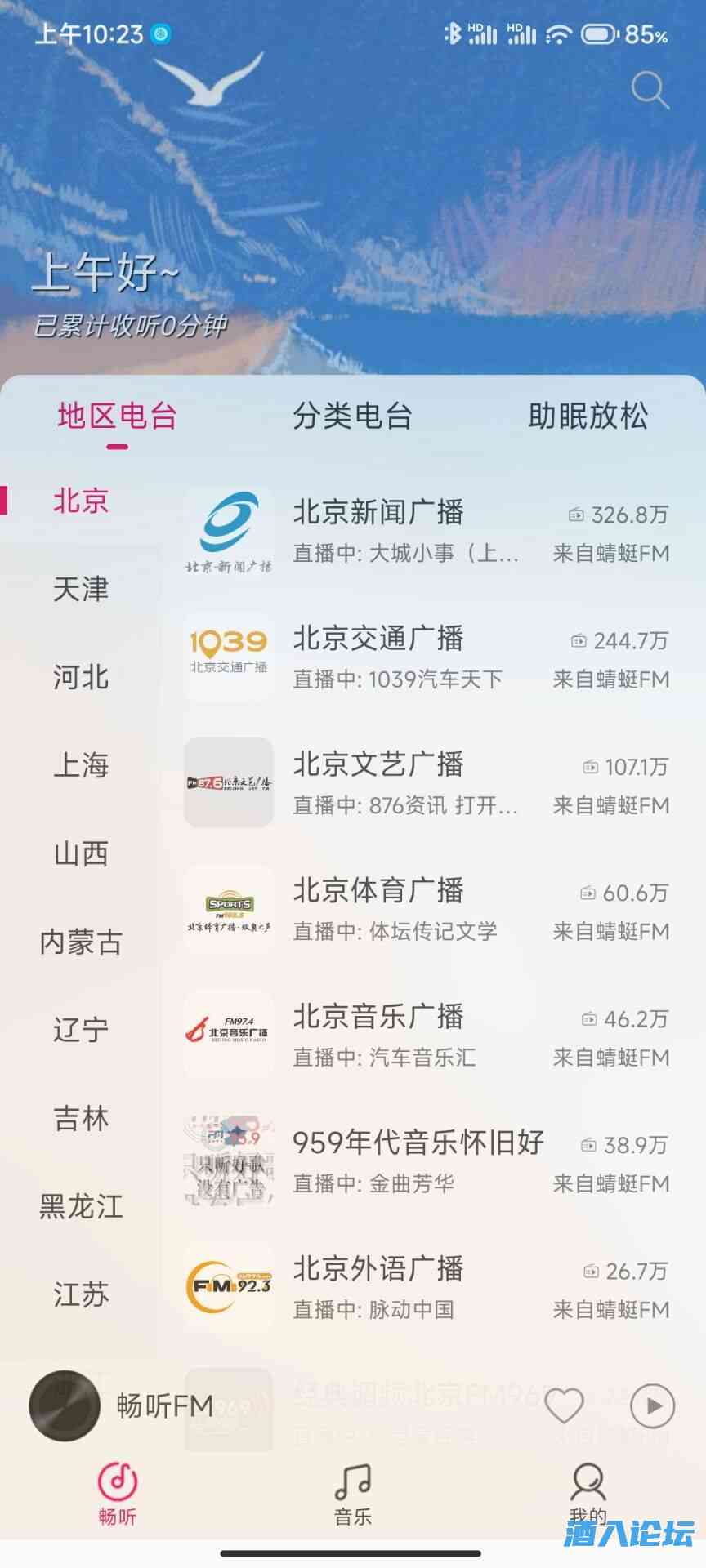Tune in to 北京外语广播
The width and height of the screenshot is (706, 1568).
[x=425, y=1287]
